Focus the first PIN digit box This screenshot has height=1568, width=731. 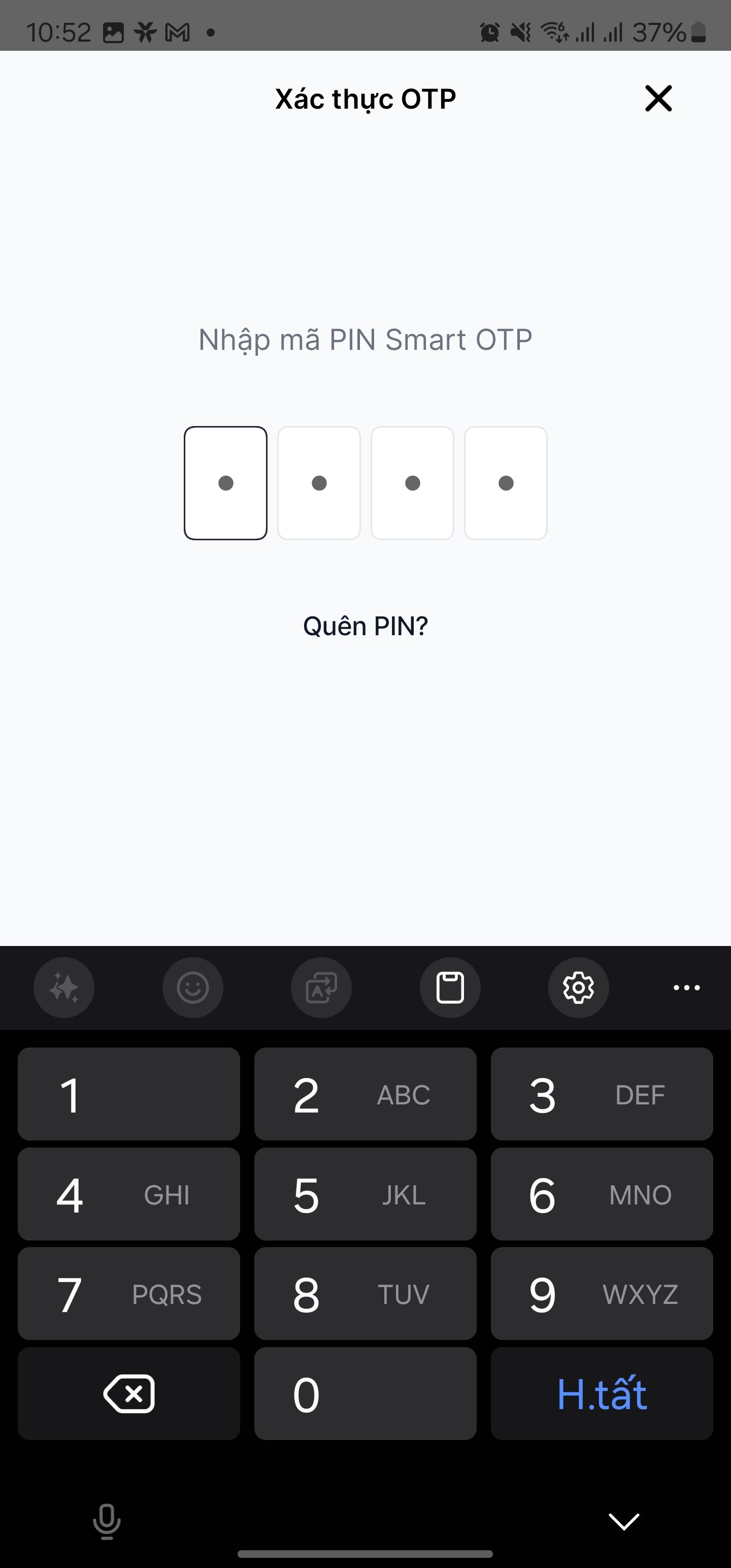(226, 483)
